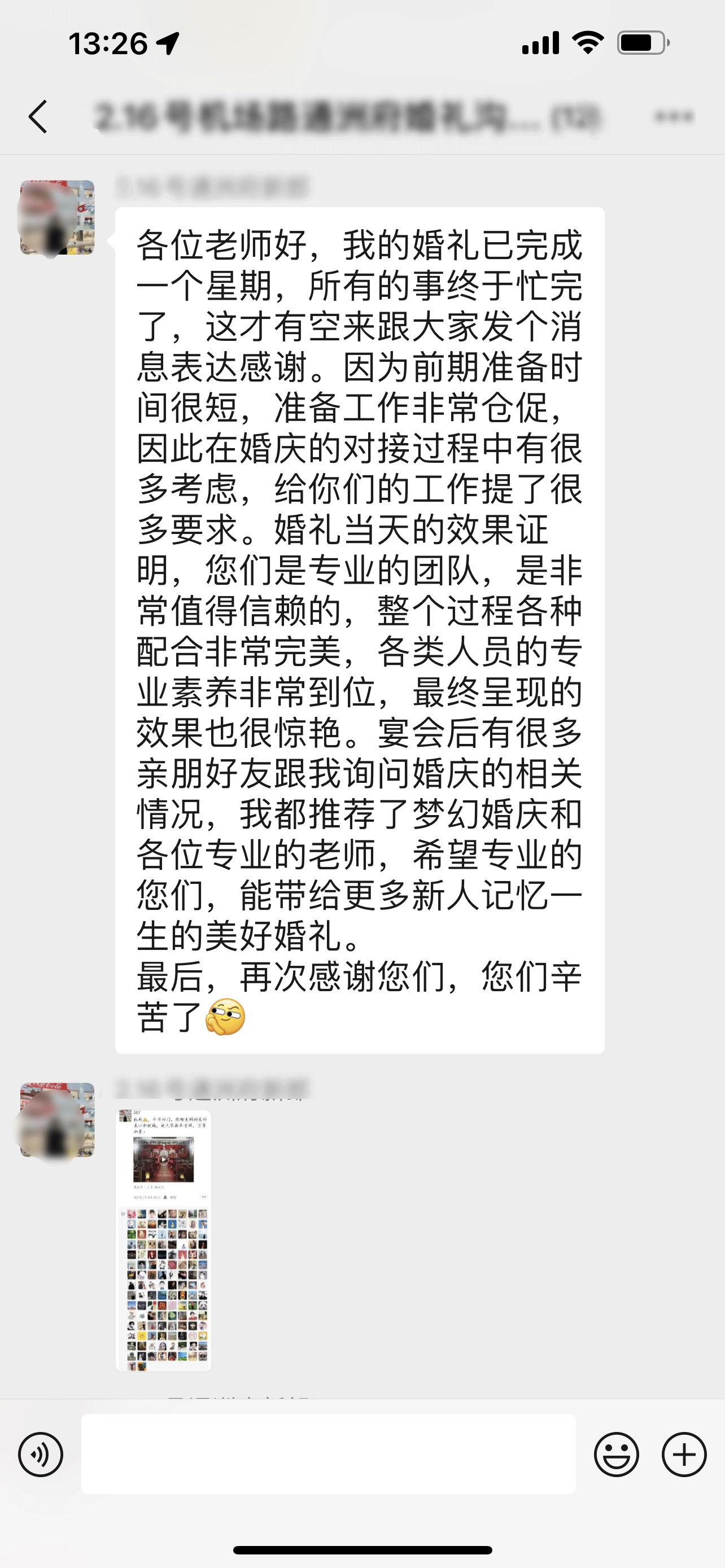Open the plus attachments menu
The image size is (725, 1568).
point(684,1454)
